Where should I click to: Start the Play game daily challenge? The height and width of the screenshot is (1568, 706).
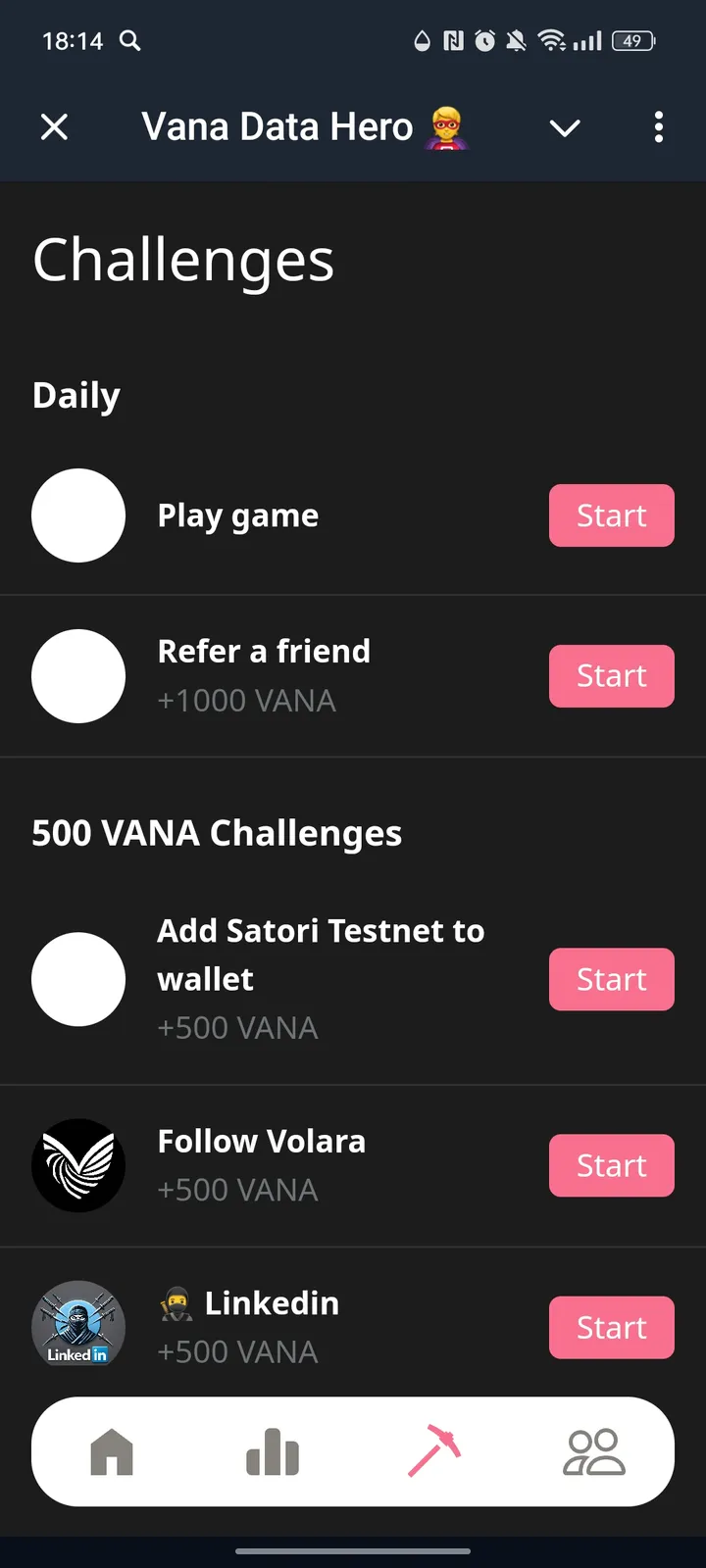[611, 515]
